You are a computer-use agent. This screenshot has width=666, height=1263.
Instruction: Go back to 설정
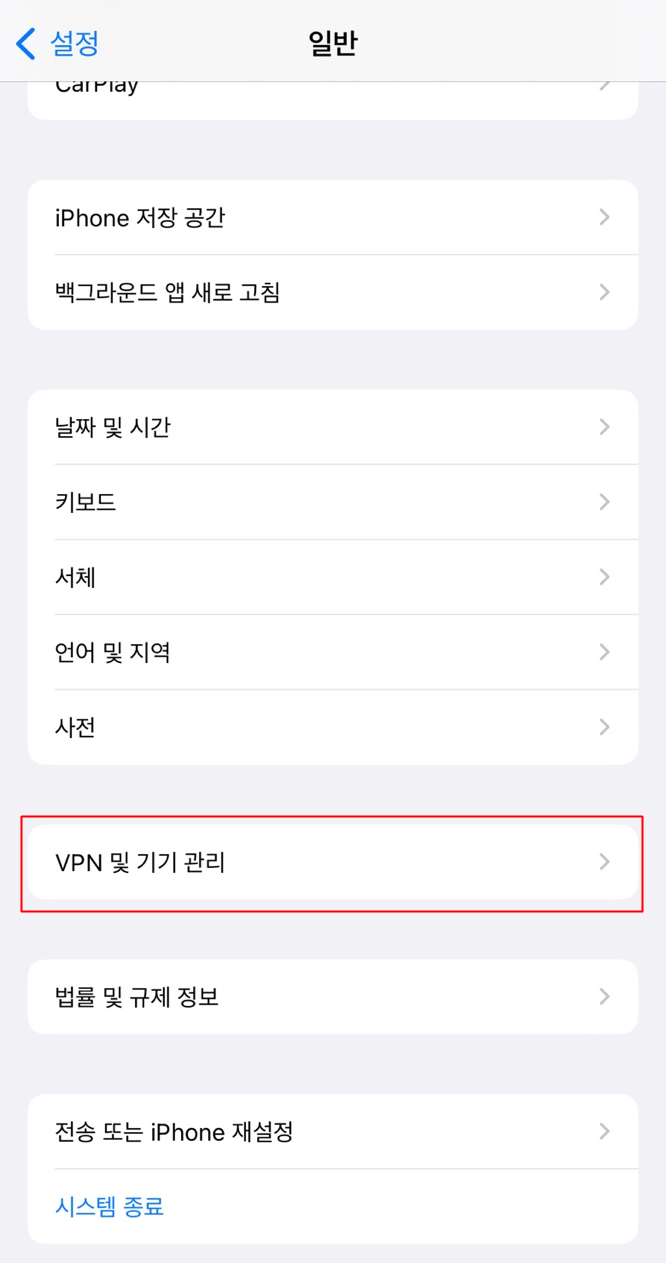(58, 43)
